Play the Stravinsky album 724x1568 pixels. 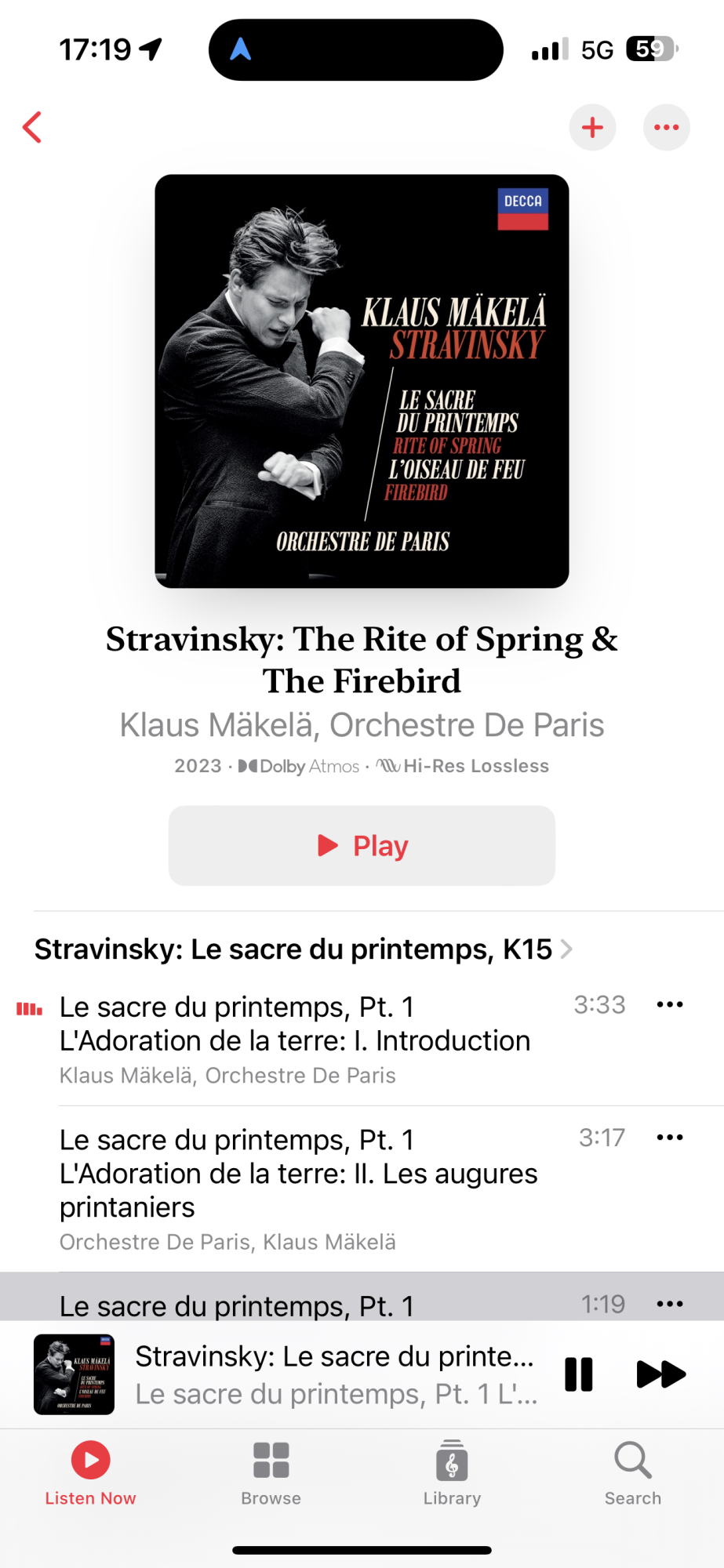tap(362, 846)
